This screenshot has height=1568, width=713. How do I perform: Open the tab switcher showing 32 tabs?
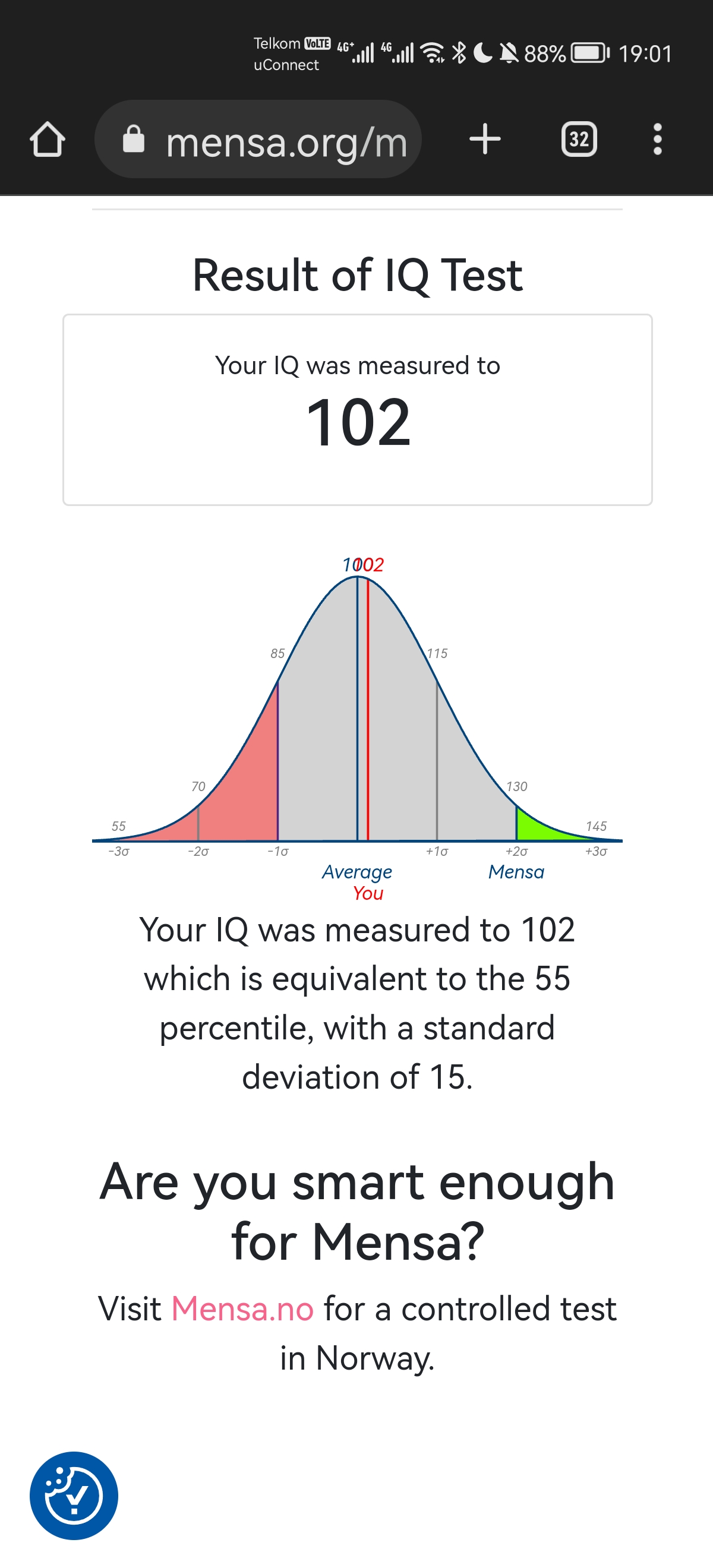579,140
